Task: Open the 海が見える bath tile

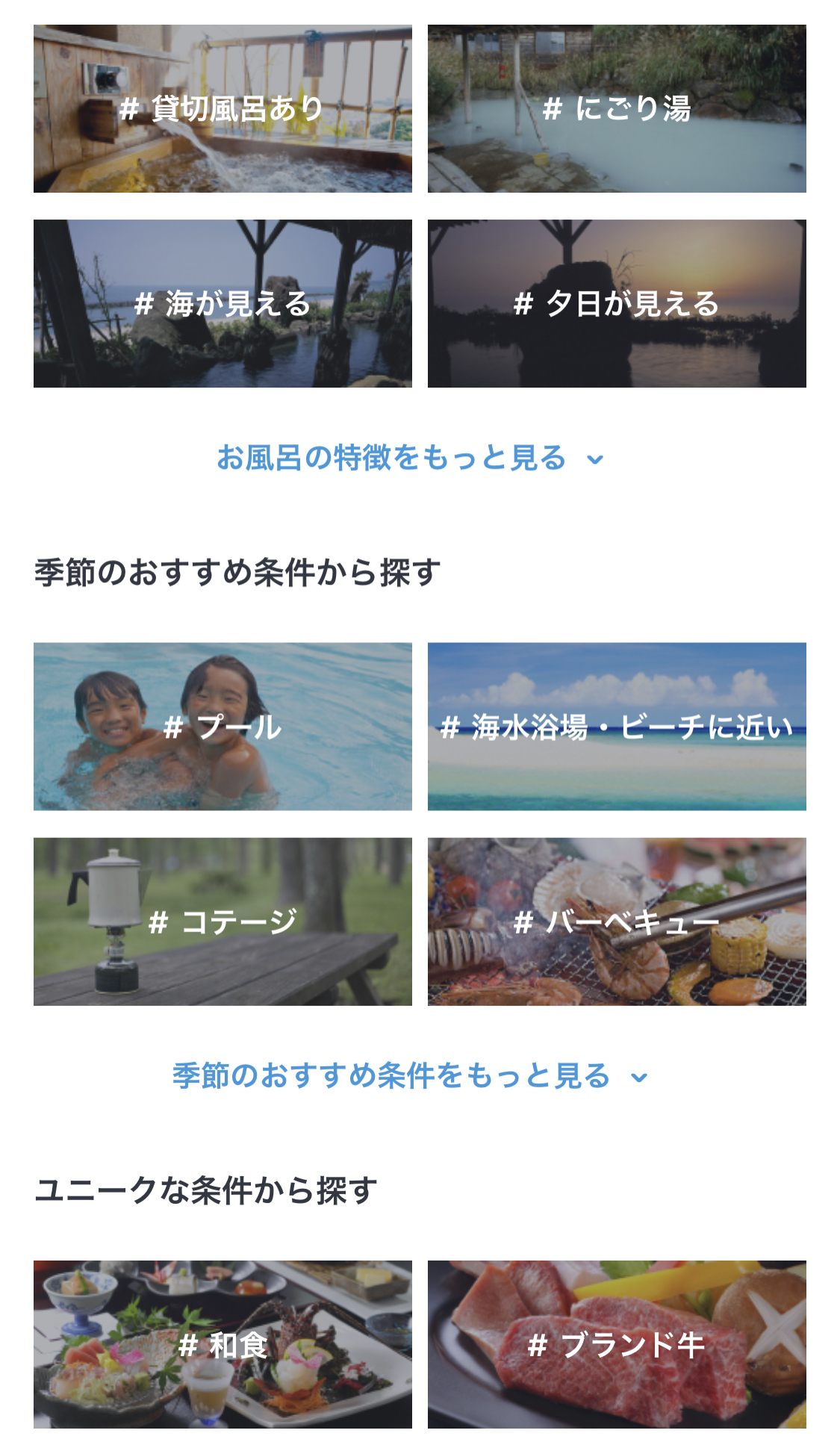Action: [x=223, y=304]
